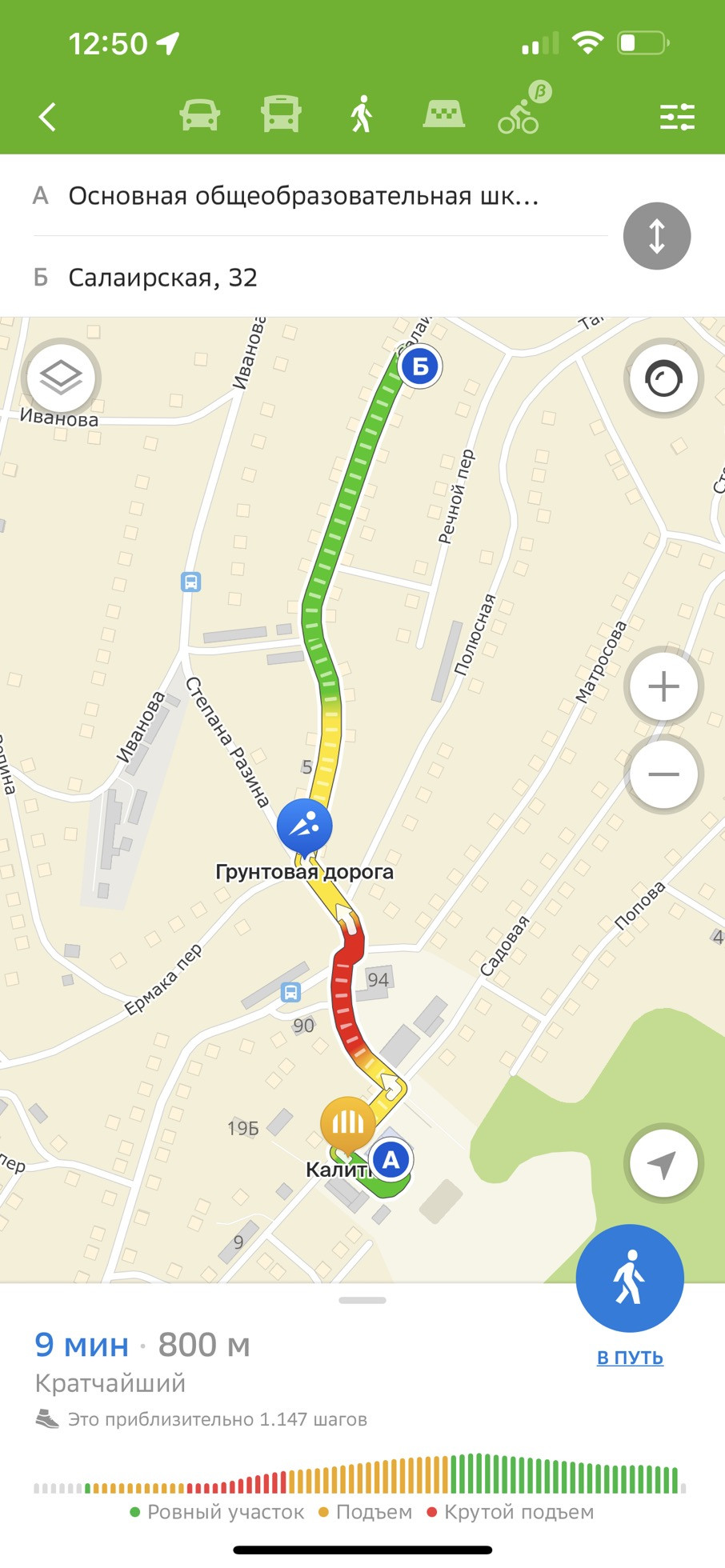Select the pedestrian route mode

coord(362,114)
